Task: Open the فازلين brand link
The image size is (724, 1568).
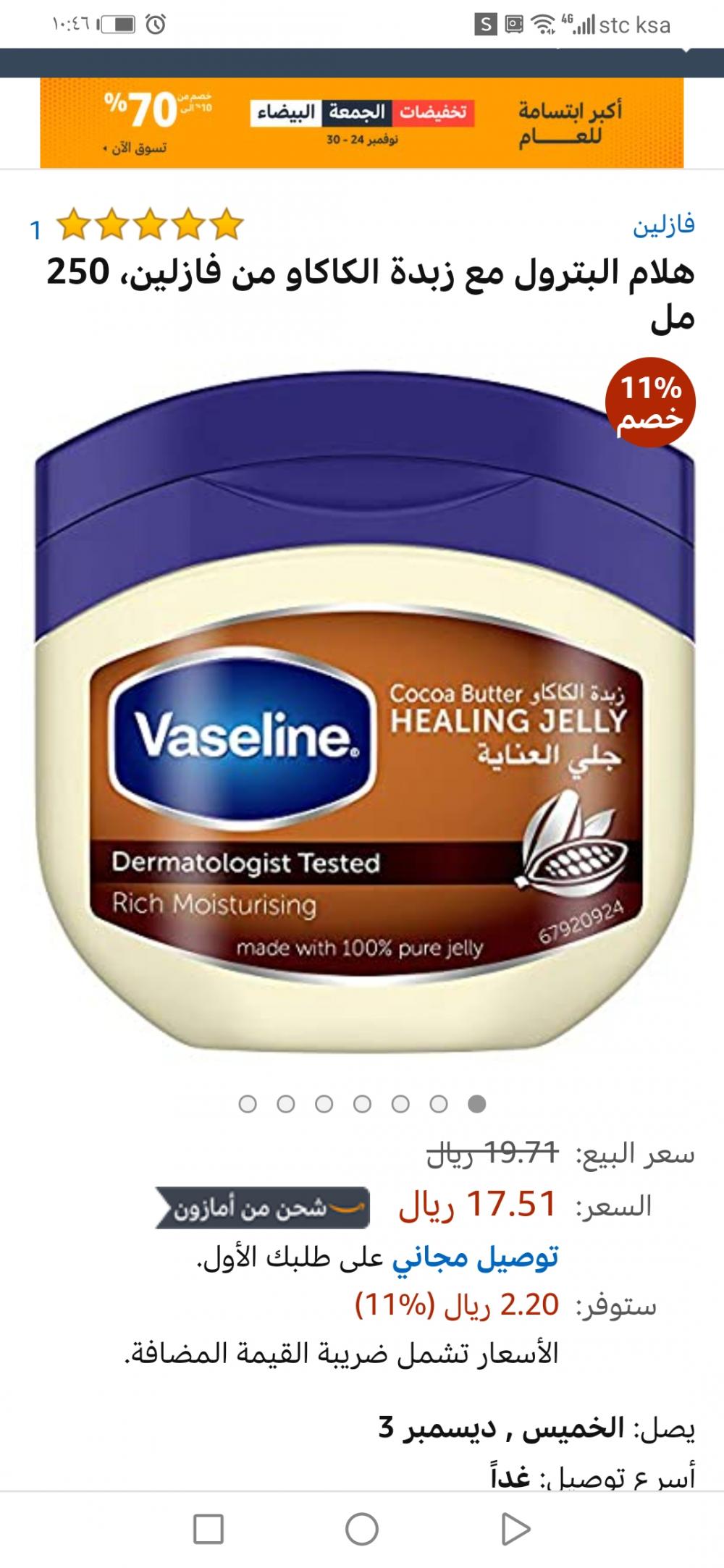Action: point(663,225)
